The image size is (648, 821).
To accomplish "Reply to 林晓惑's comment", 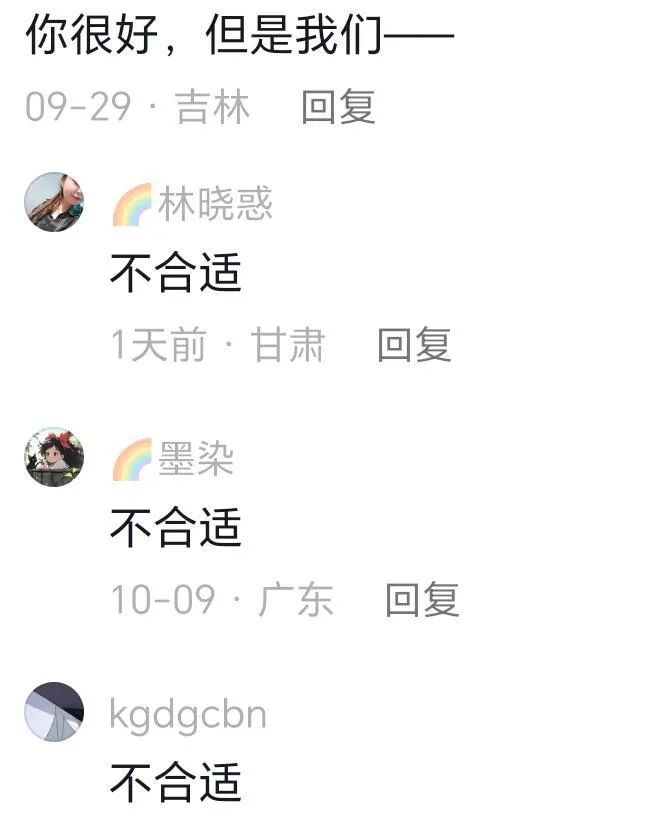I will pyautogui.click(x=414, y=345).
